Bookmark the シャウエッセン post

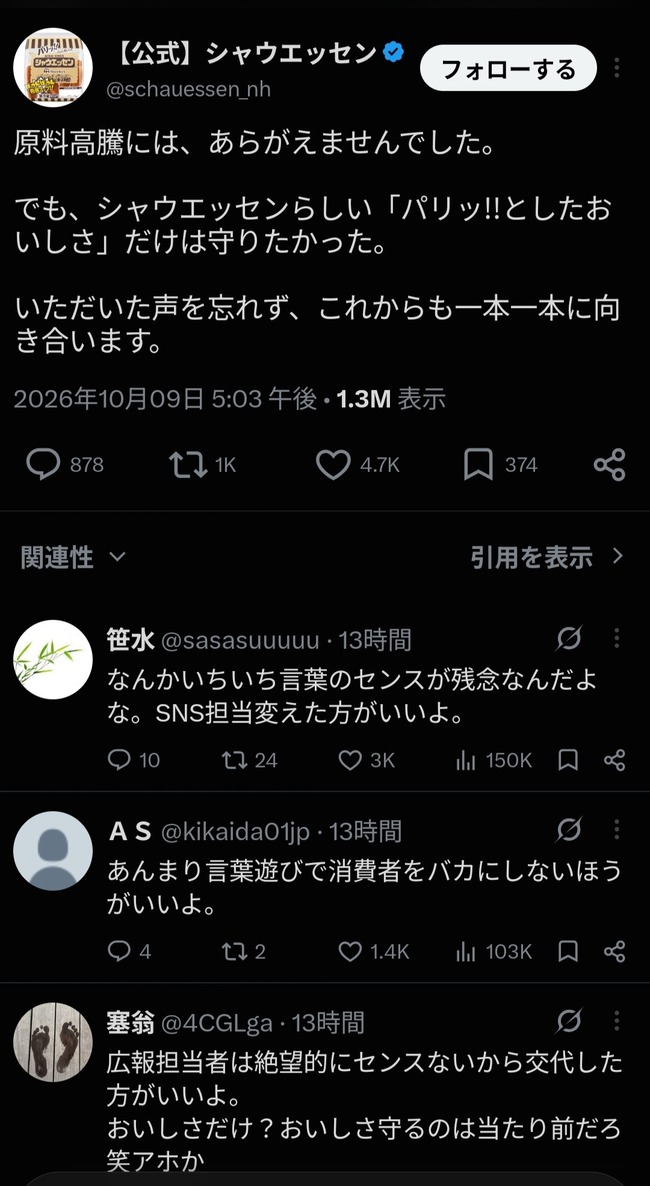[500, 464]
